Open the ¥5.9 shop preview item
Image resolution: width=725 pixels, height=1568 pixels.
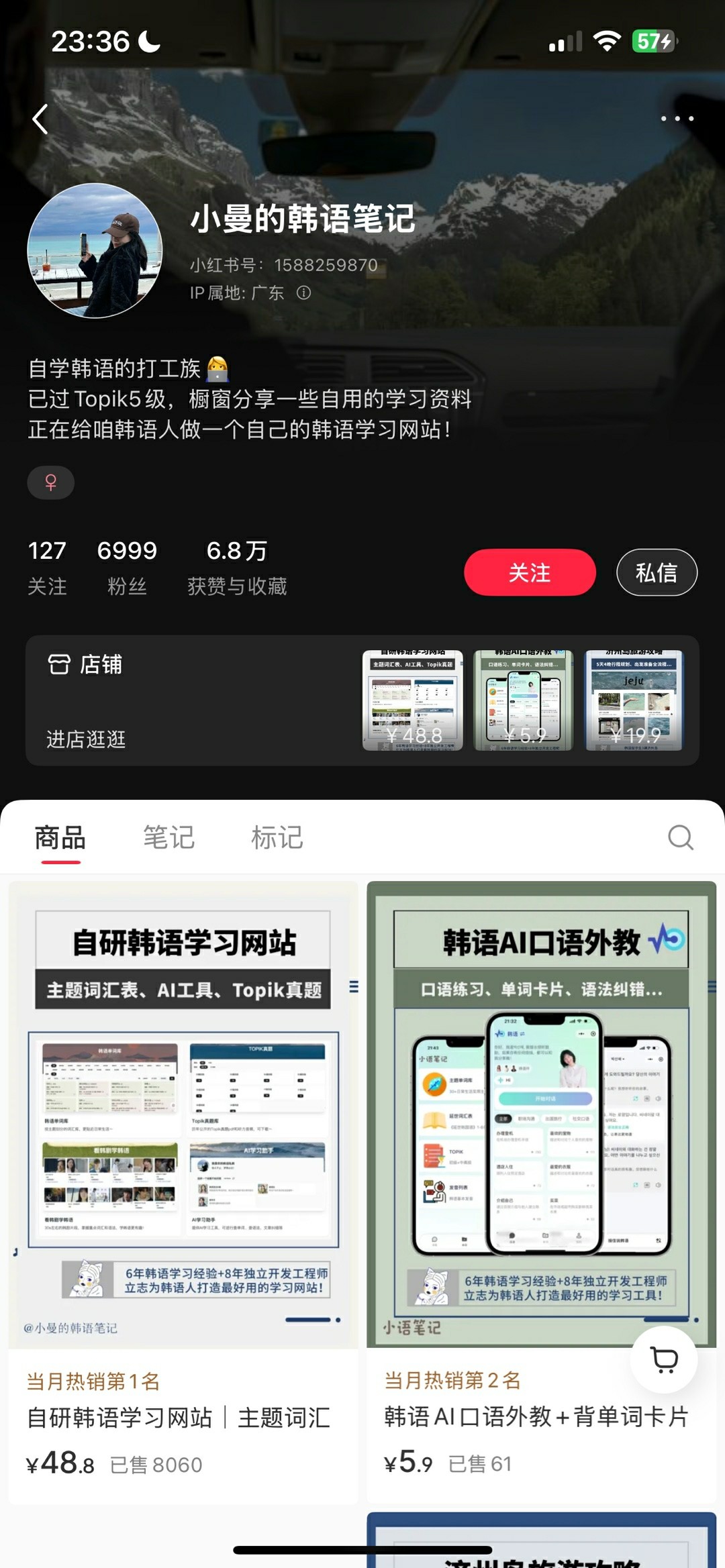tap(524, 700)
